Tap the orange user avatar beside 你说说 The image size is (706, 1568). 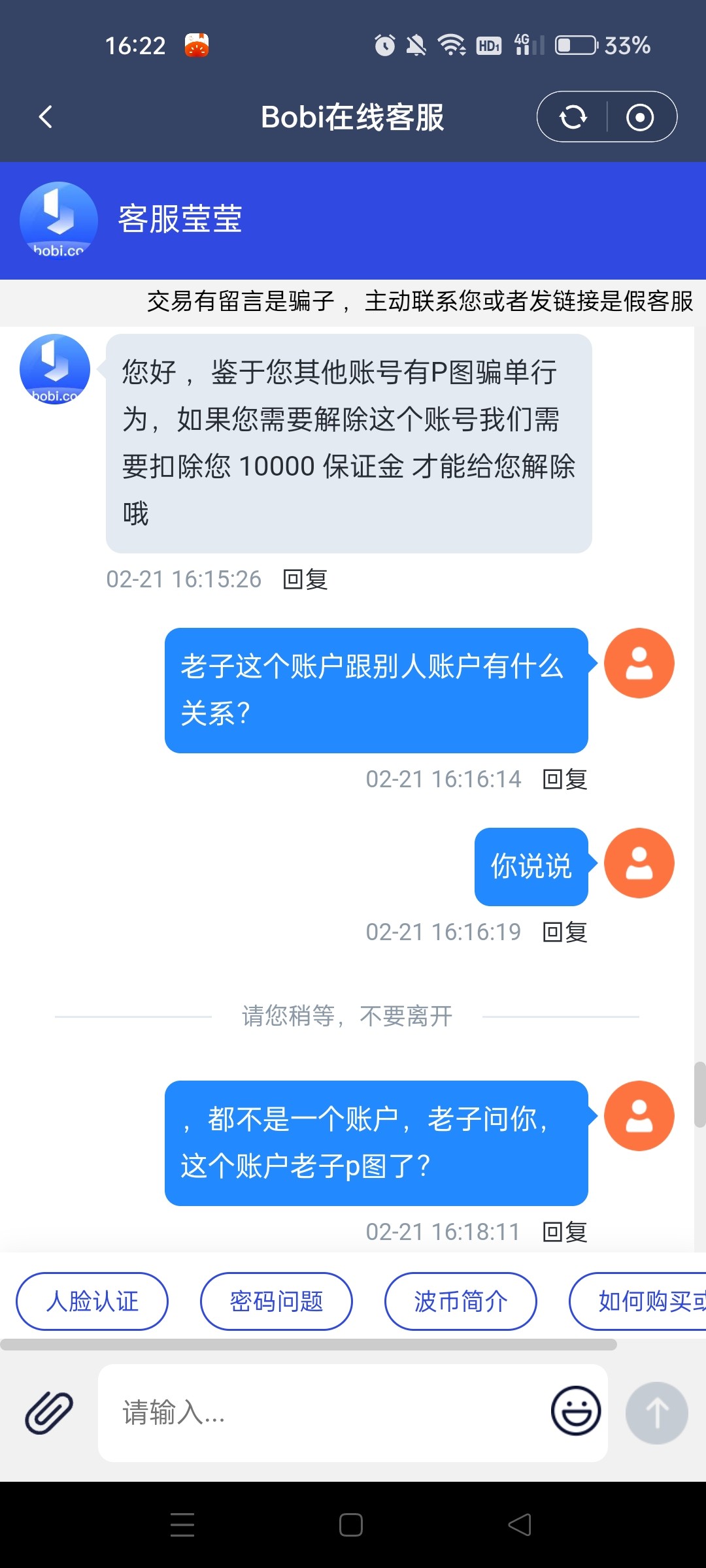(639, 862)
